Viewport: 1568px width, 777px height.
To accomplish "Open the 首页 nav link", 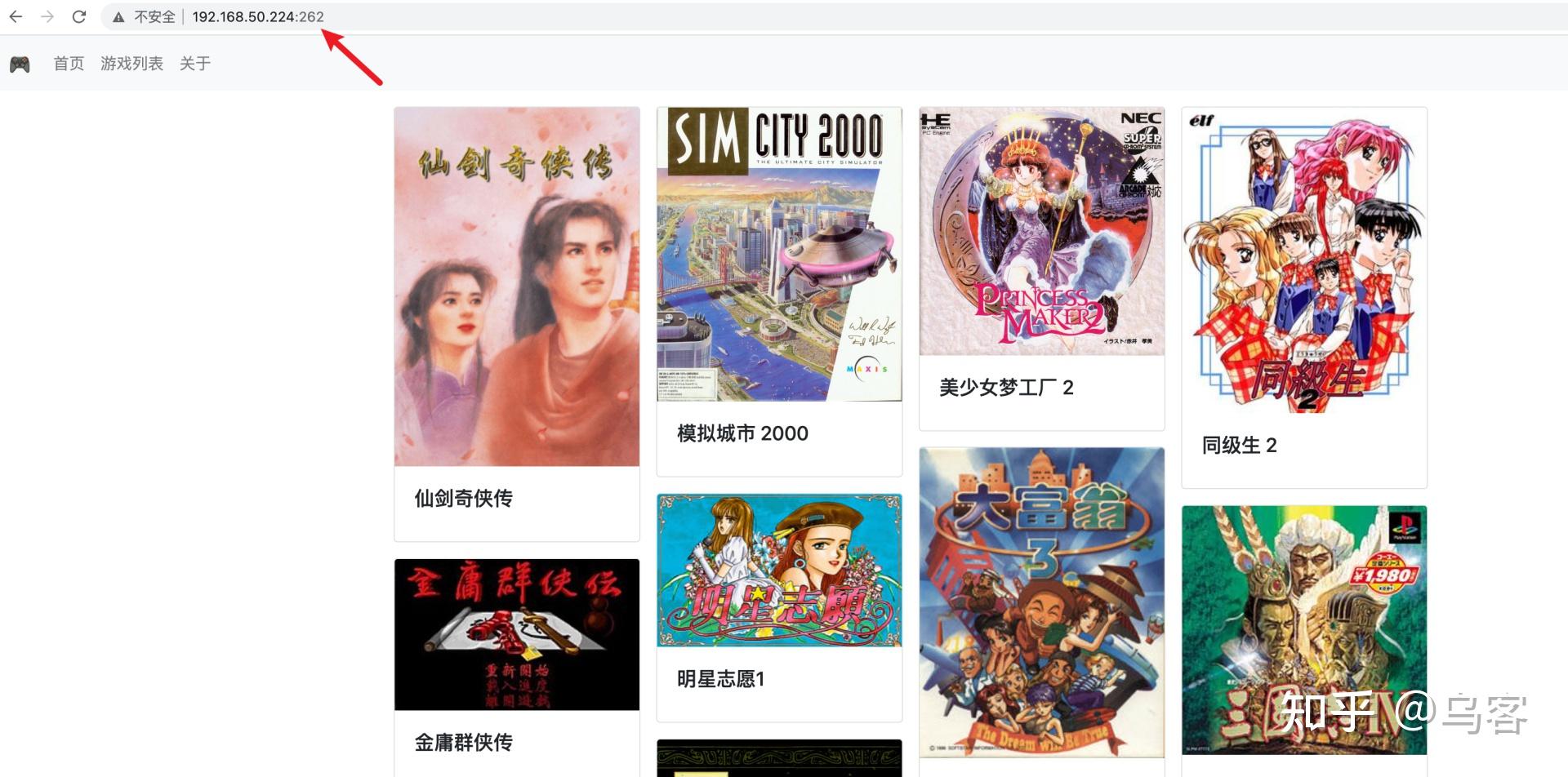I will tap(69, 64).
